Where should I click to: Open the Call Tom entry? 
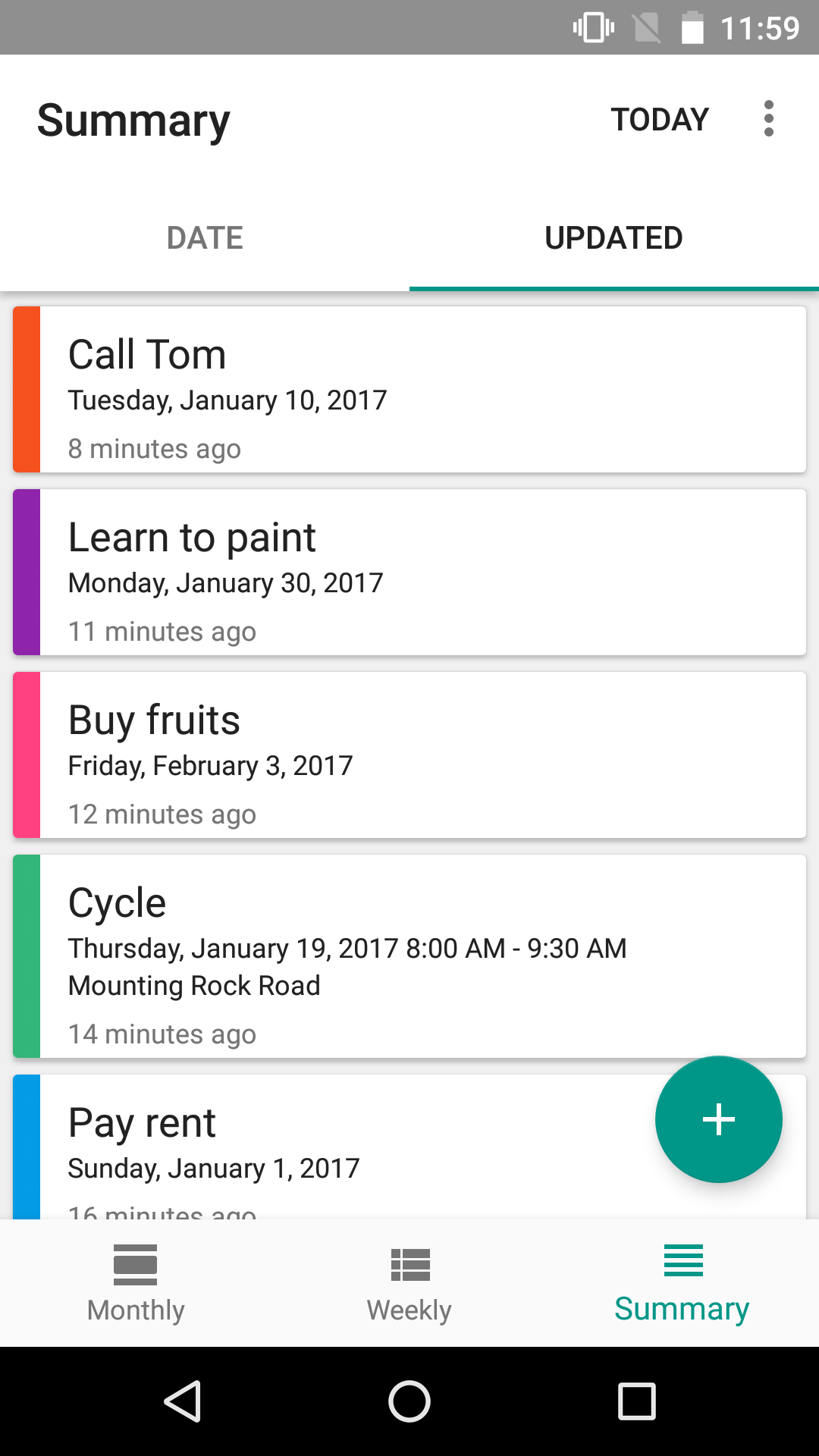(x=409, y=390)
